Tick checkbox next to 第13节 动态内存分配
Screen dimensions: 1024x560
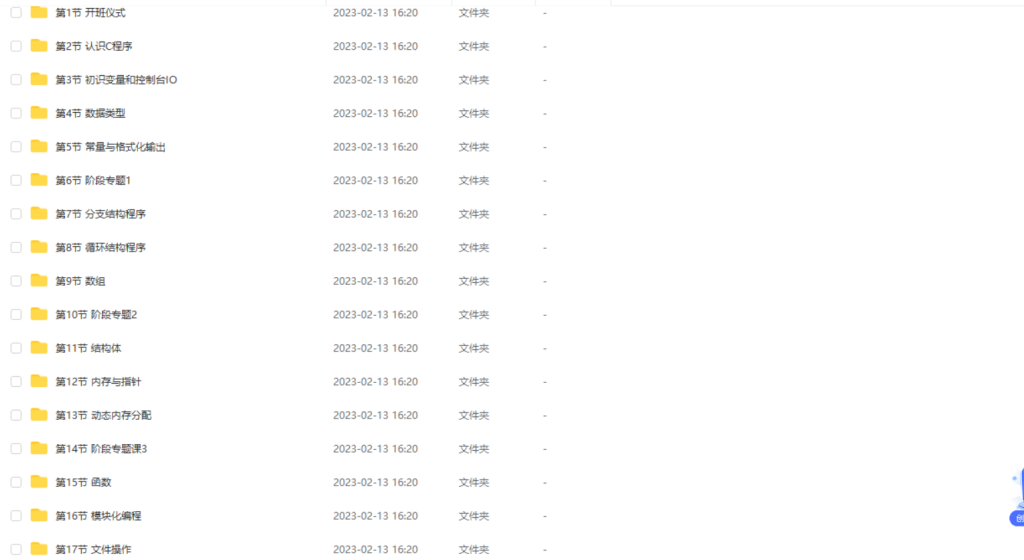tap(16, 415)
